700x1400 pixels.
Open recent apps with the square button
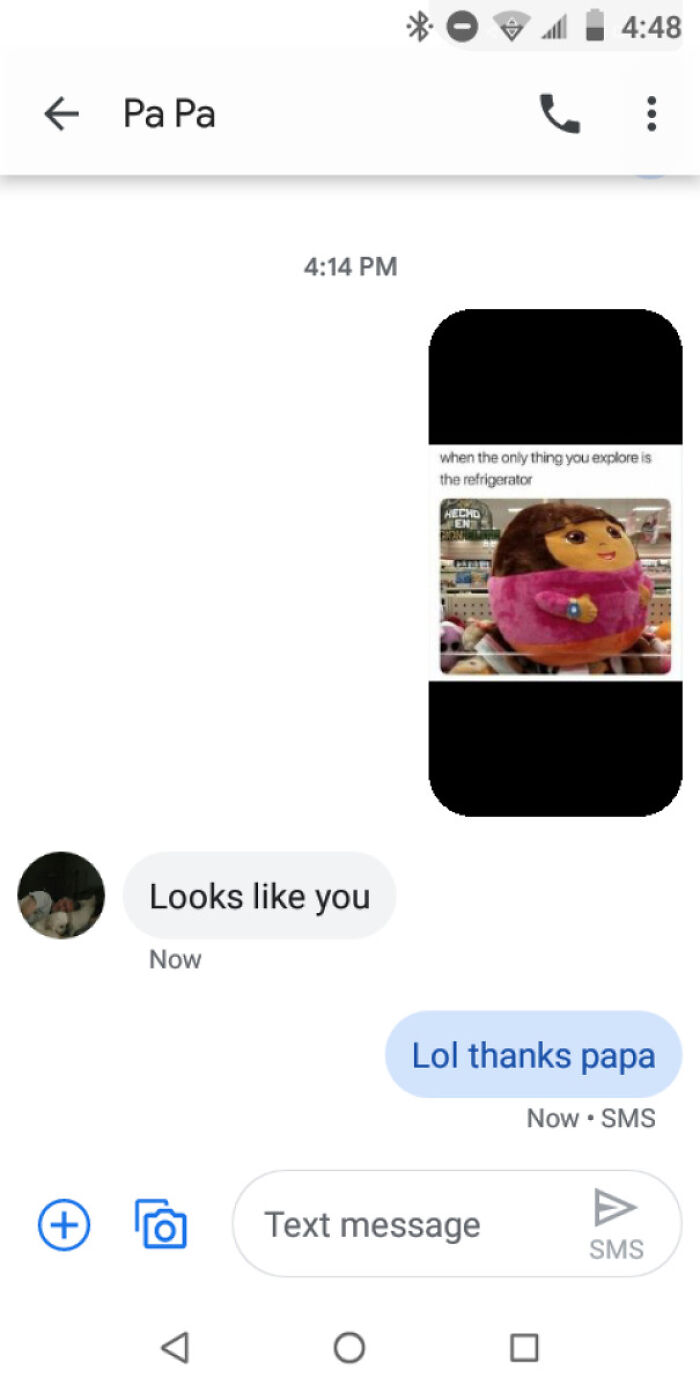click(x=523, y=1347)
